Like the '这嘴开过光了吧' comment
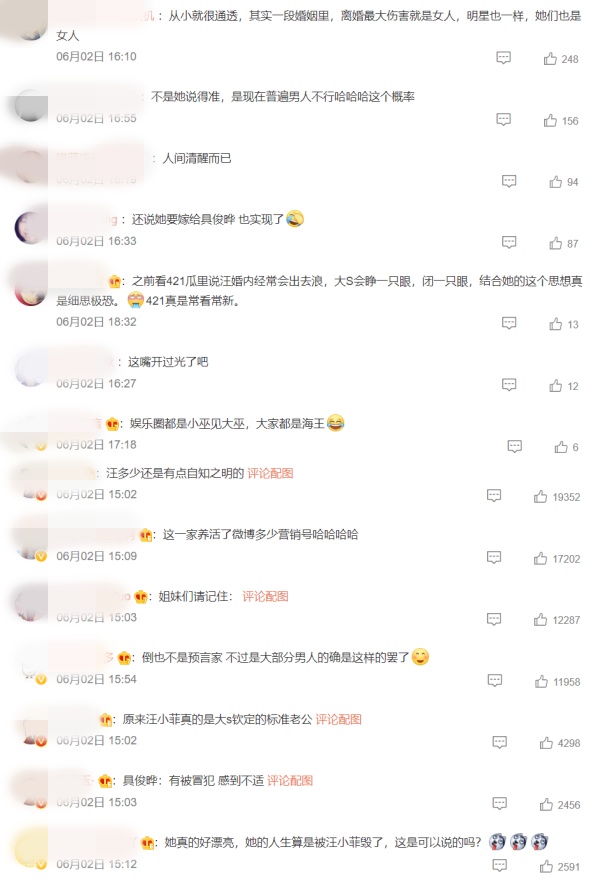The image size is (600, 884). click(555, 386)
